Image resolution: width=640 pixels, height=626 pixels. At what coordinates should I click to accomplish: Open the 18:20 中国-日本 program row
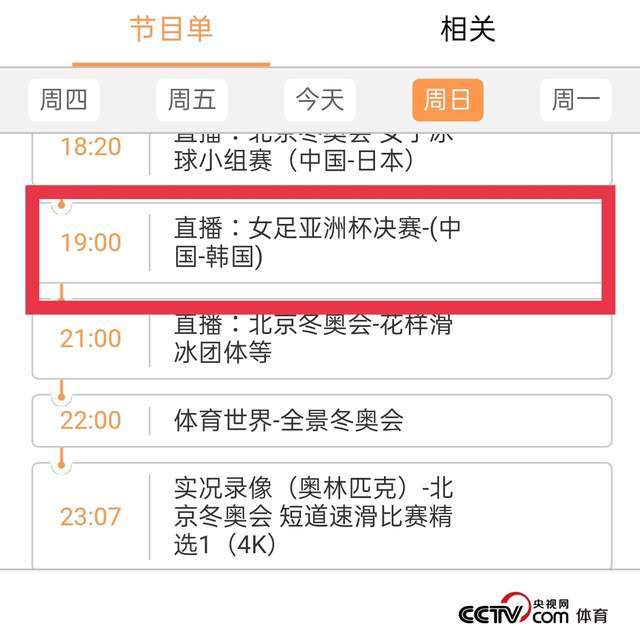click(x=320, y=155)
